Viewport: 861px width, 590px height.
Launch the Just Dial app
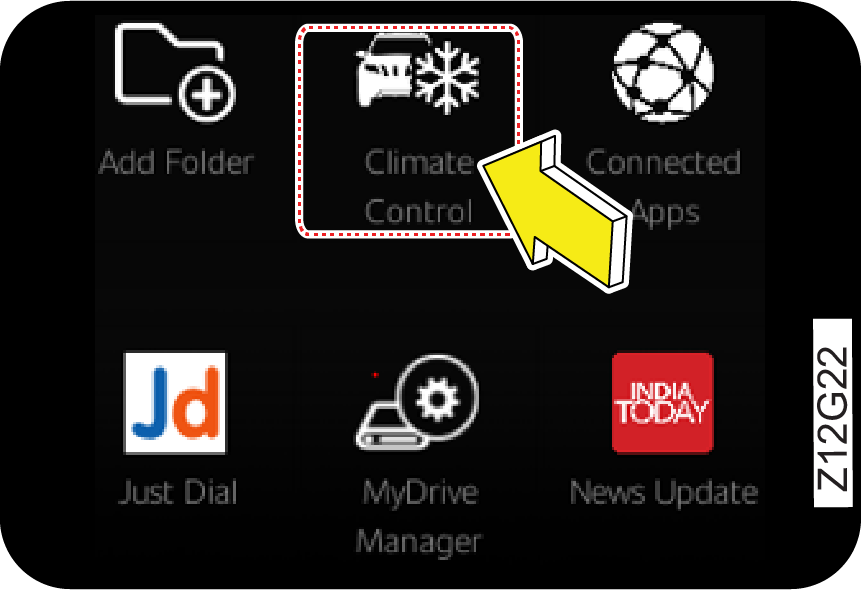[176, 402]
